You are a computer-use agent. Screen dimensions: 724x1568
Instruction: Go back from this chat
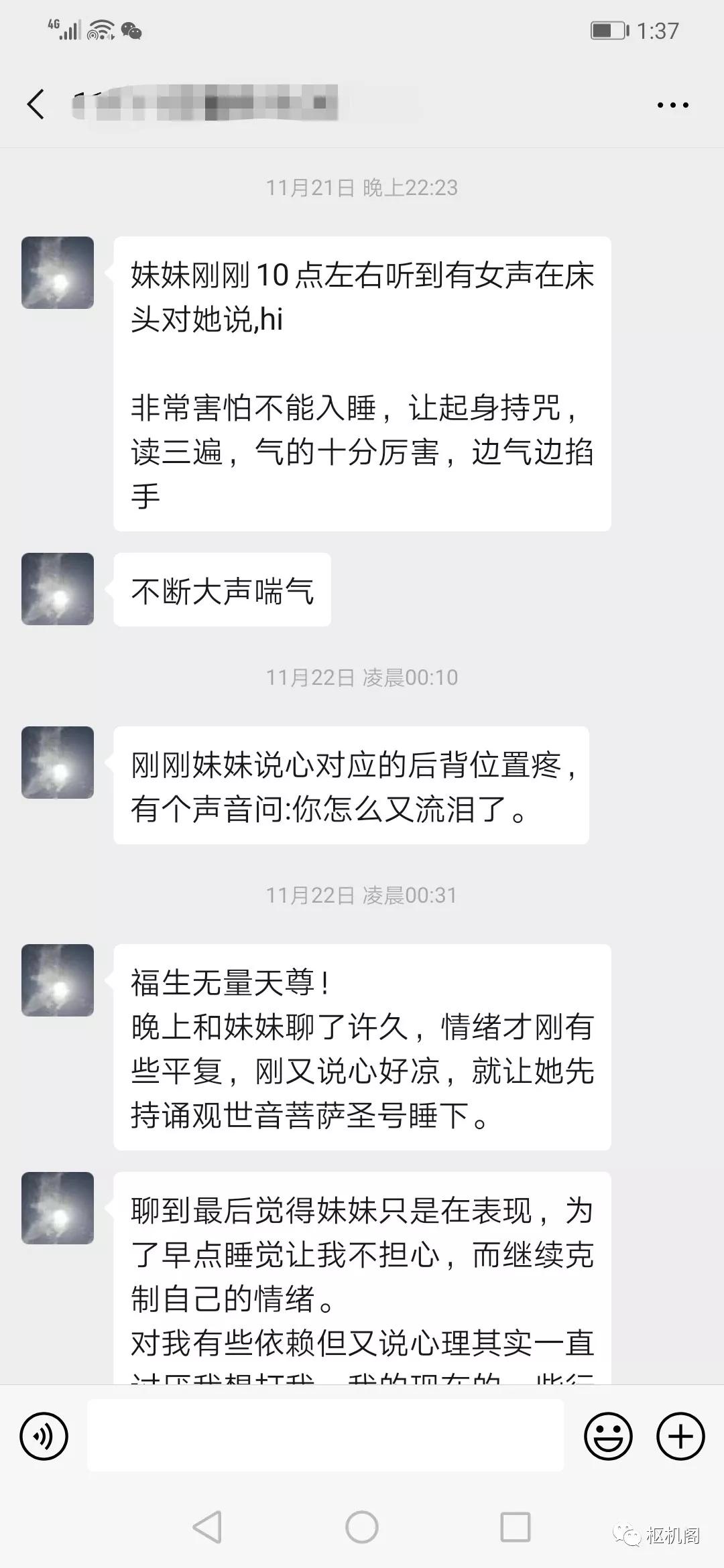36,105
